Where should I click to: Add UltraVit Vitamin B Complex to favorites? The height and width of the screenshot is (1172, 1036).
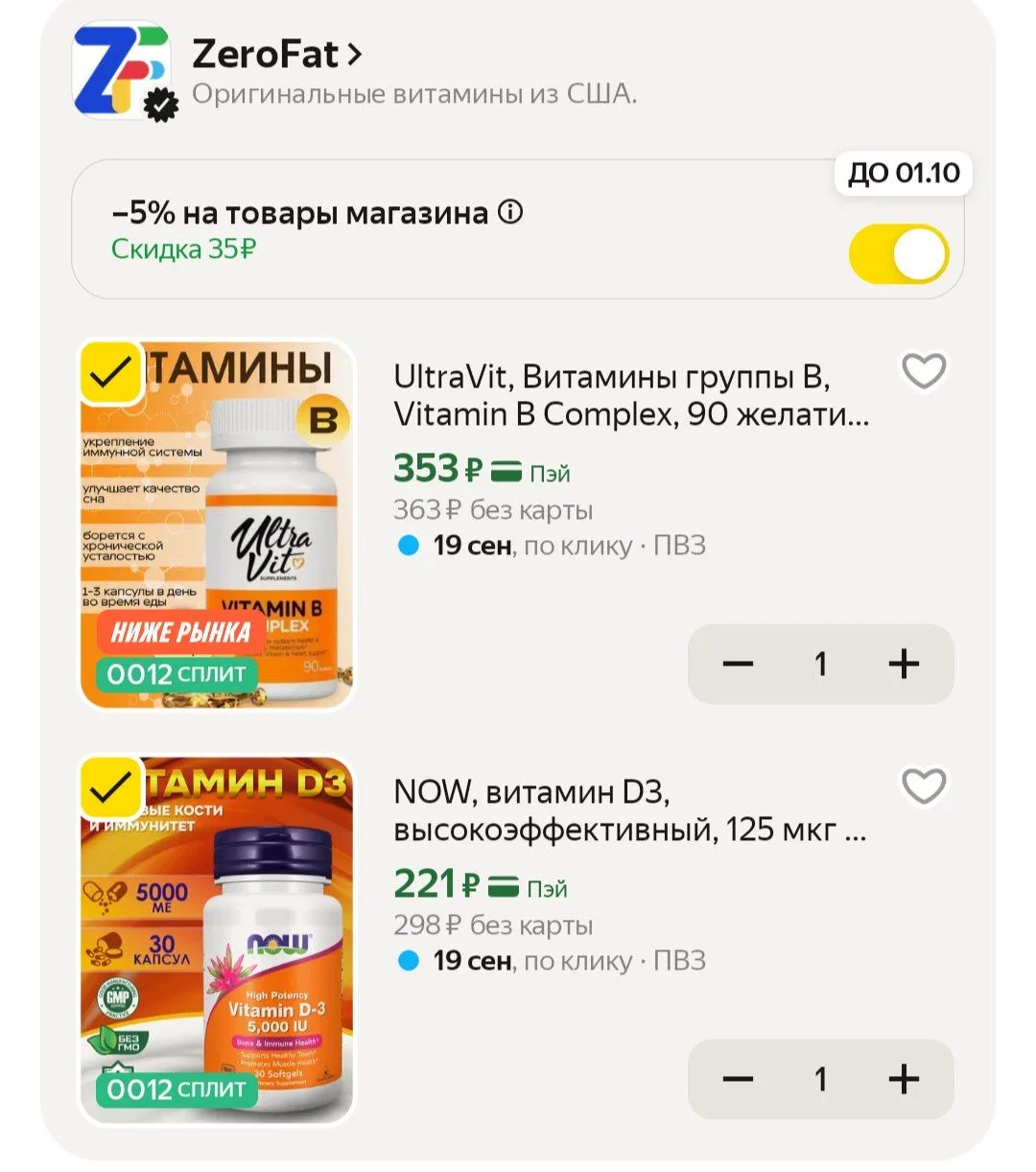point(924,371)
